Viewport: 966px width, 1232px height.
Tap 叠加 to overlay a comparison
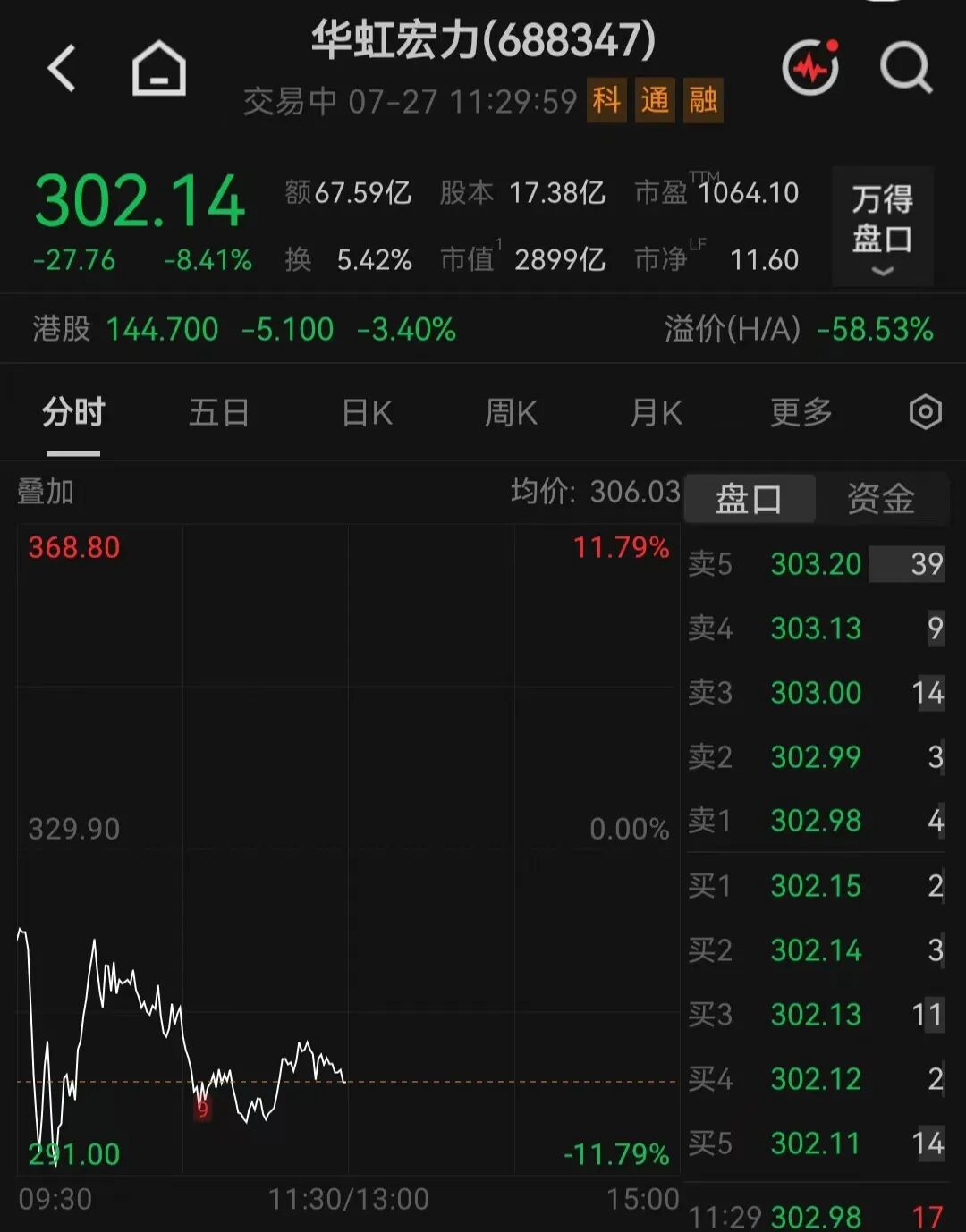tap(46, 491)
